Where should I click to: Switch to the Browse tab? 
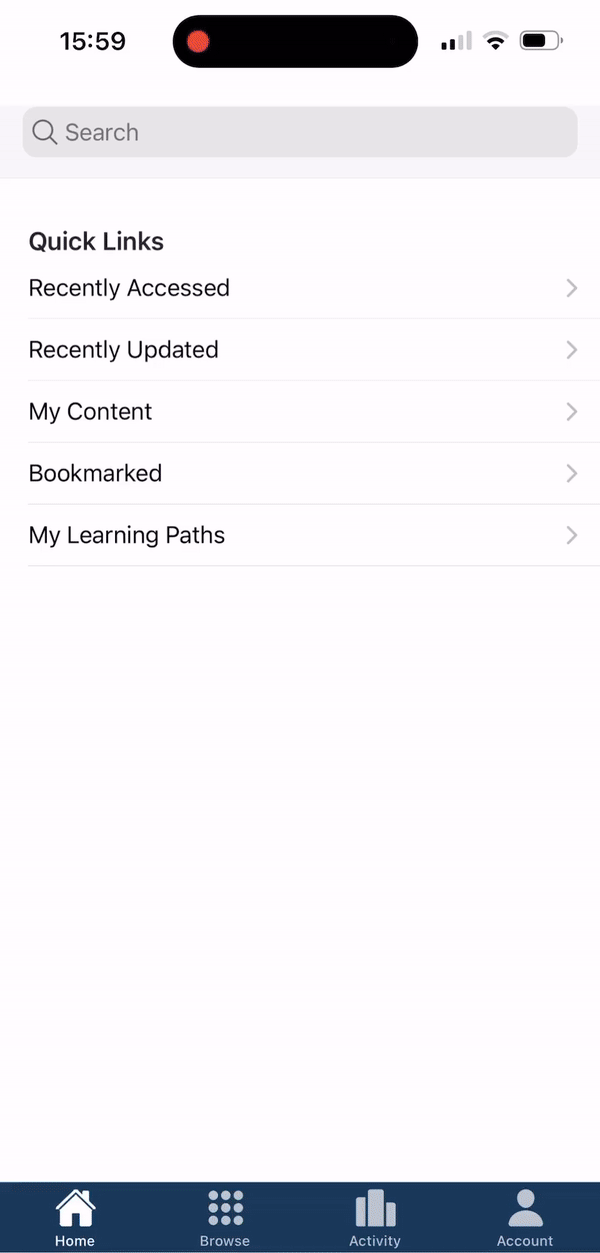tap(225, 1218)
